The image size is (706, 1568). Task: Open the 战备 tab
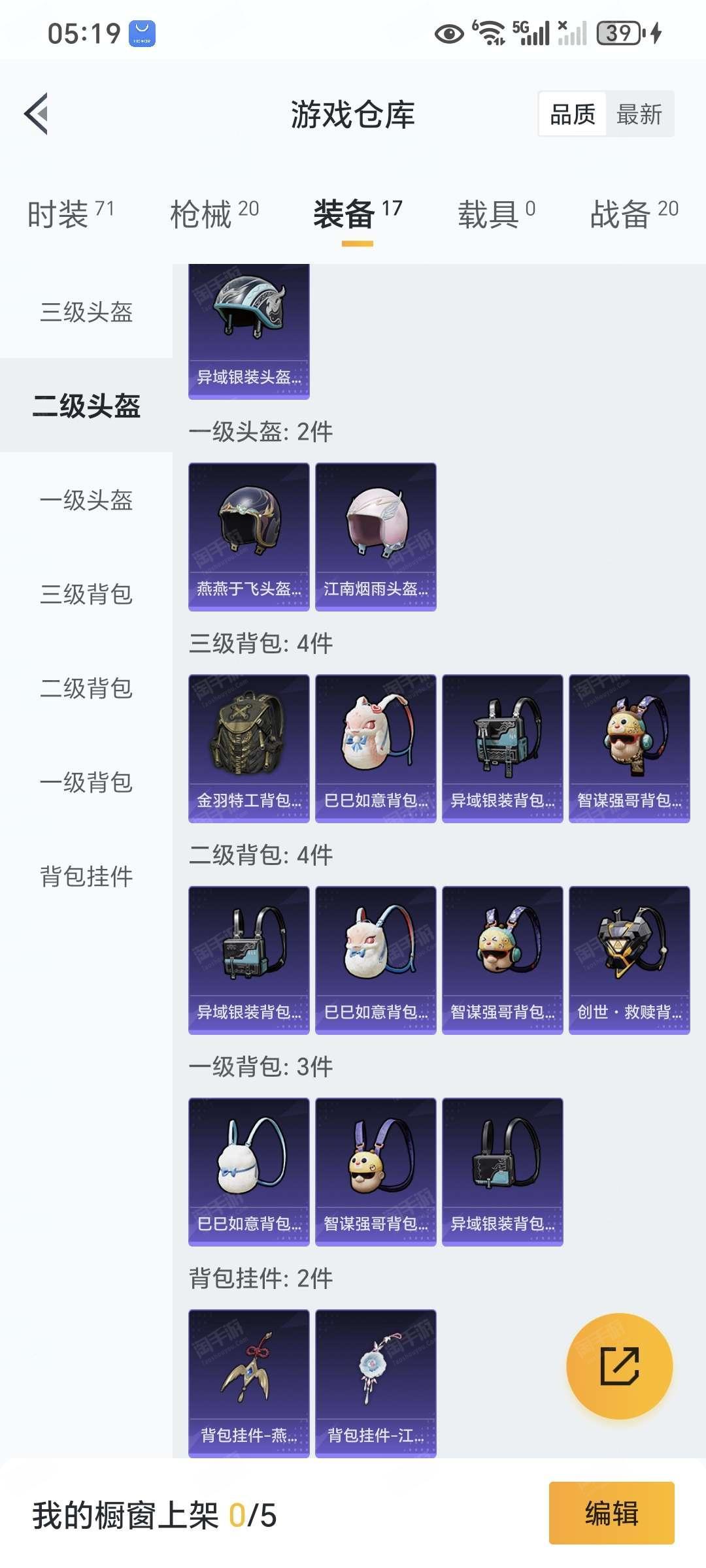[634, 214]
